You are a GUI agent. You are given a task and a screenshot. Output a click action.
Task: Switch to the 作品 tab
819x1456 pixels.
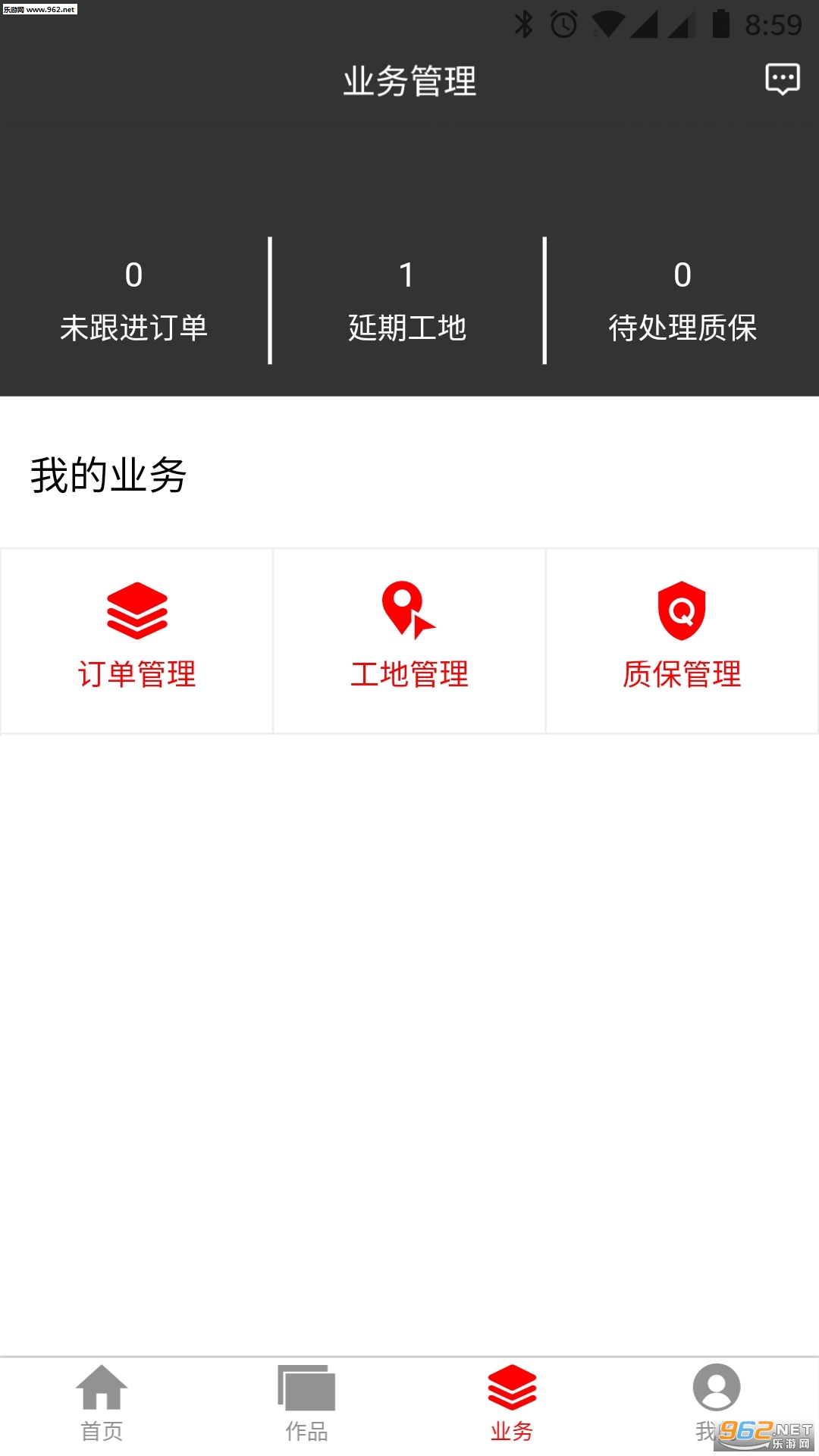point(306,1403)
